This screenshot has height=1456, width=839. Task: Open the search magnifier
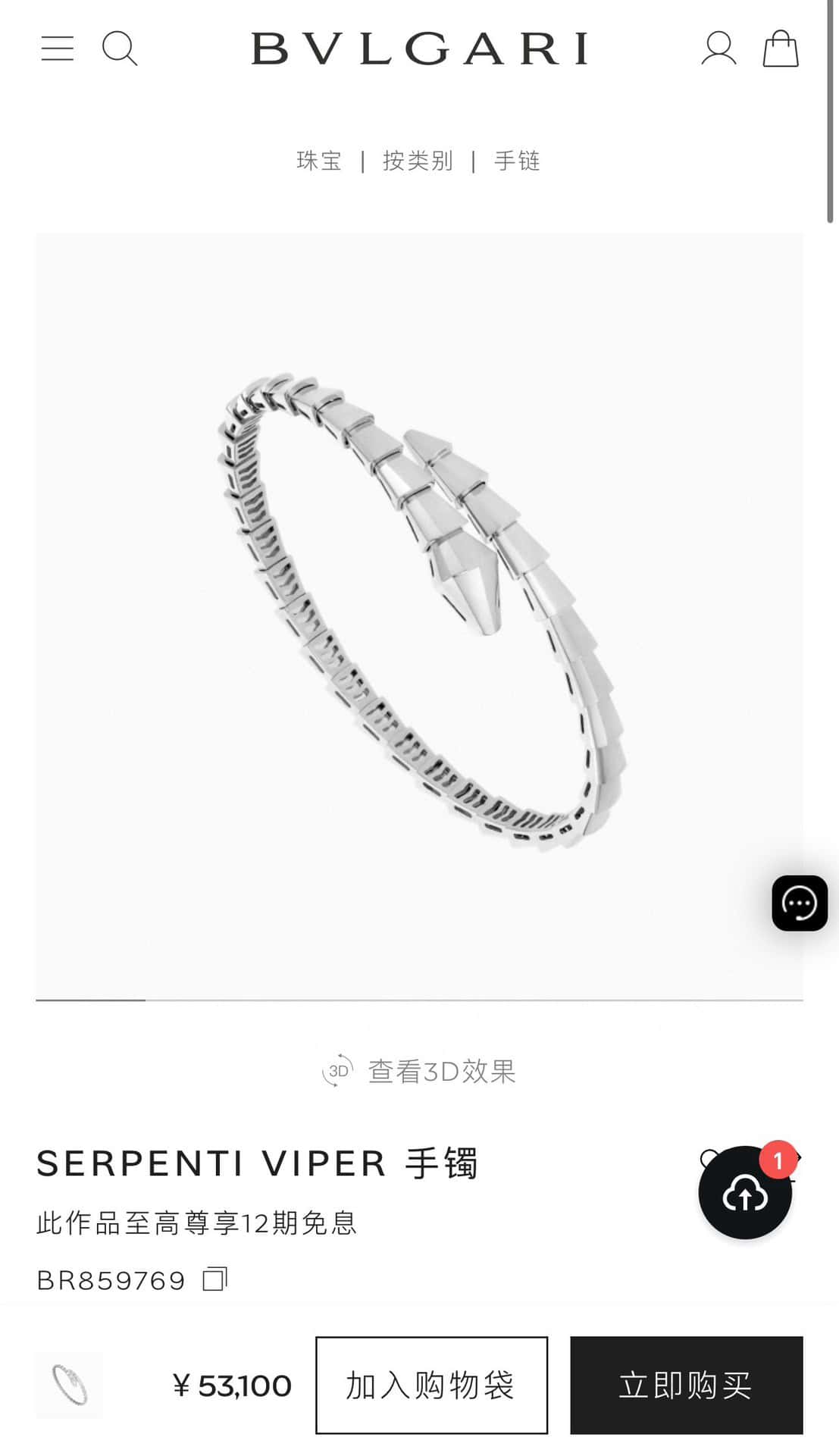click(x=120, y=49)
